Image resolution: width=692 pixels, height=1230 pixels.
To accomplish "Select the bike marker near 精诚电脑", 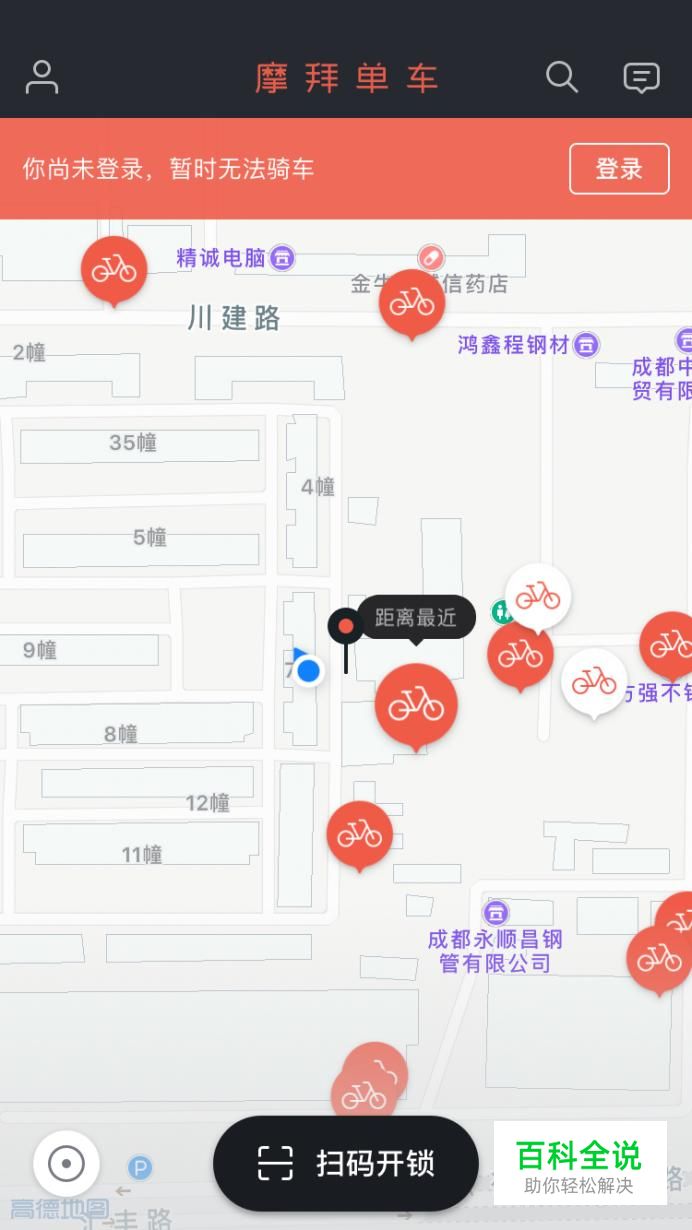I will coord(114,268).
